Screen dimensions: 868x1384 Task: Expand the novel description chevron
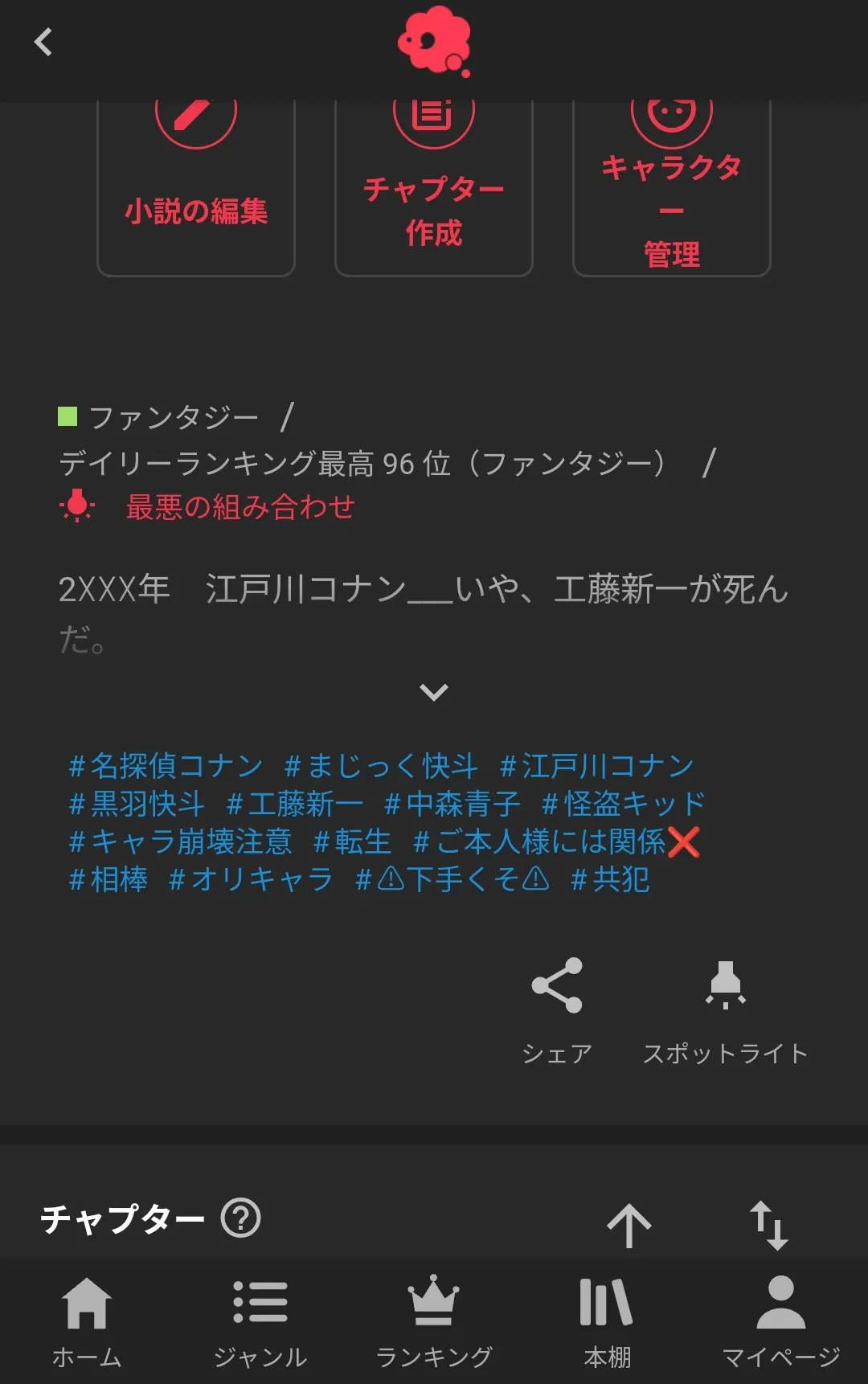tap(434, 692)
